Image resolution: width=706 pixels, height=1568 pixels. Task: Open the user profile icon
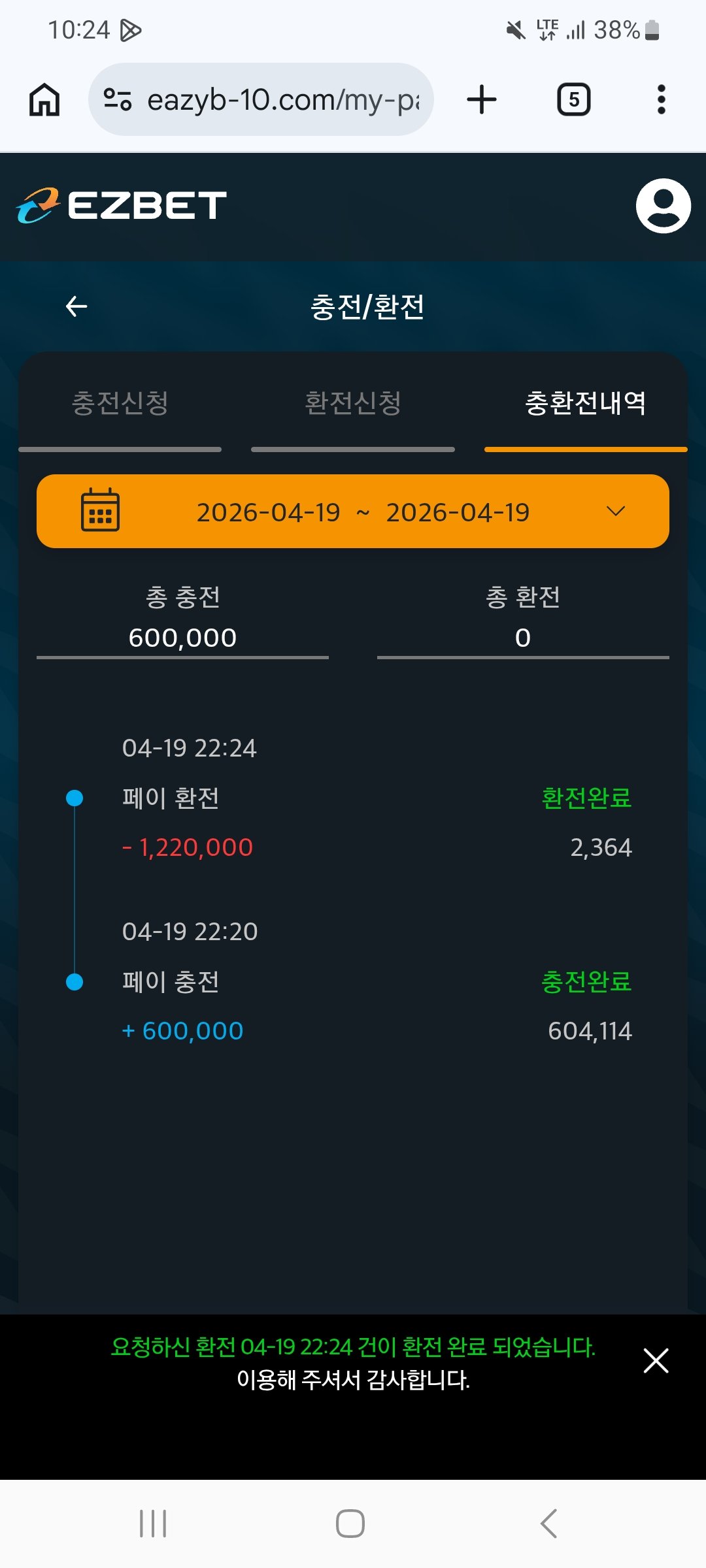[x=663, y=206]
